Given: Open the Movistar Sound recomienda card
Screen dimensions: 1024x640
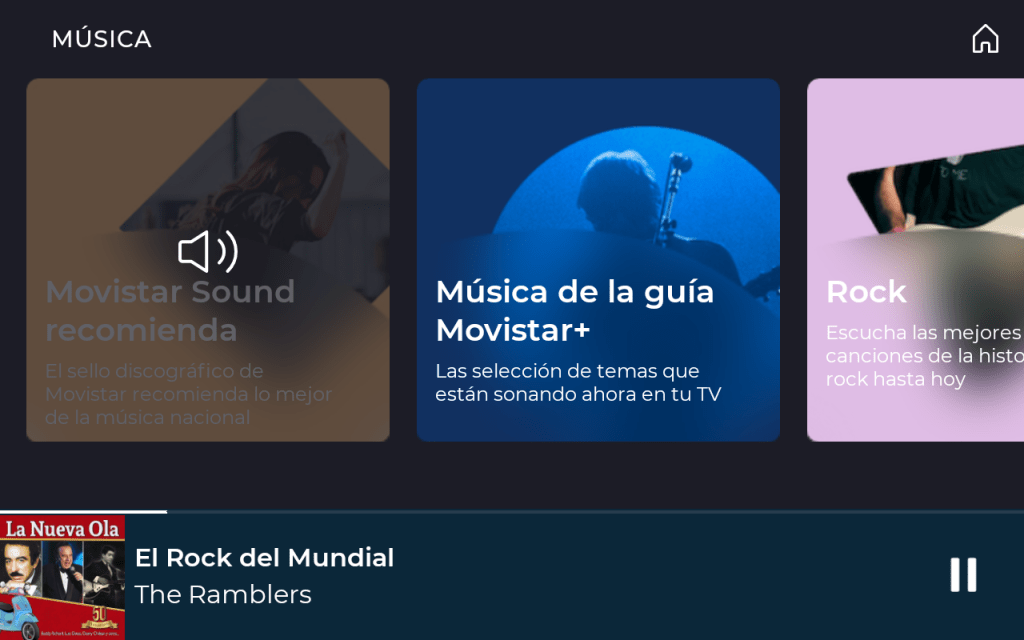Looking at the screenshot, I should point(207,260).
